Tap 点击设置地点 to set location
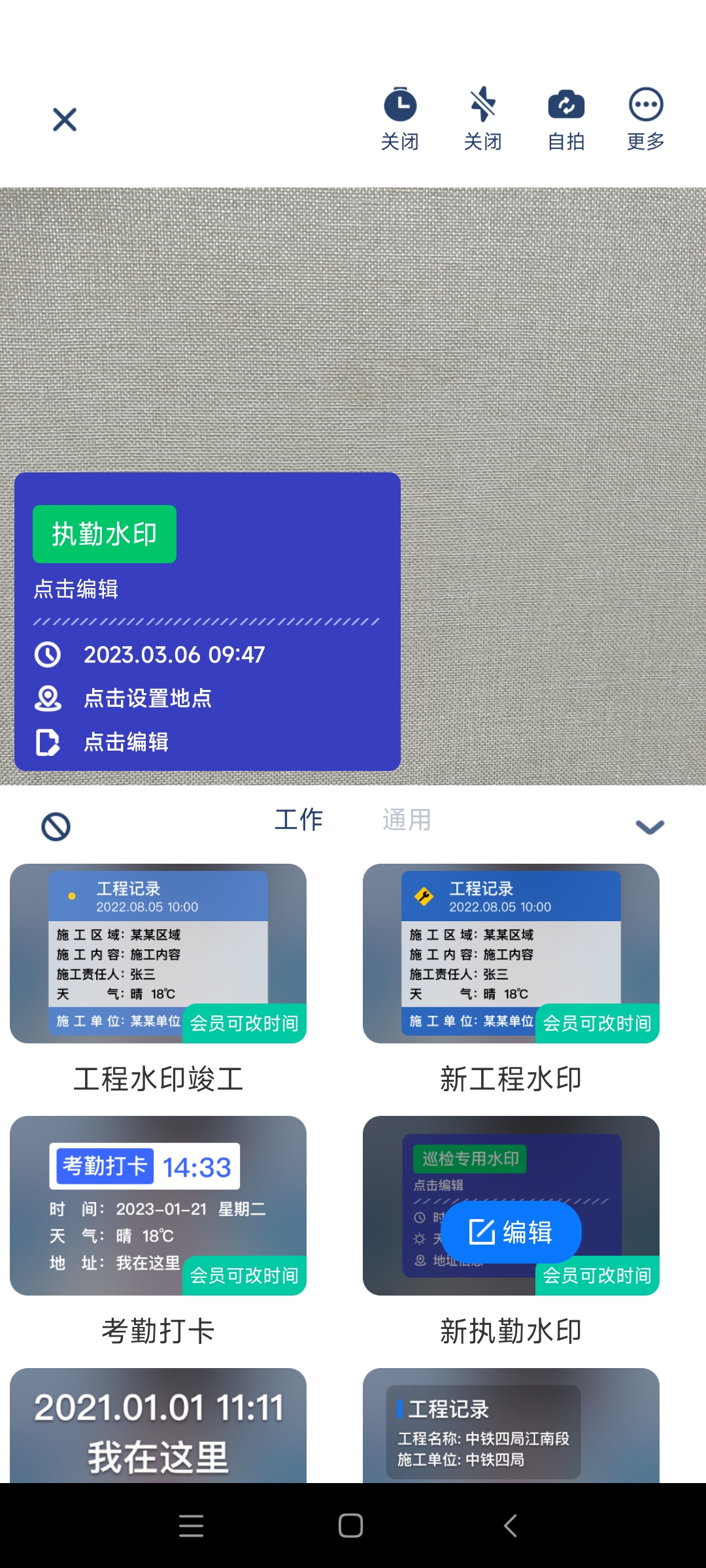The image size is (706, 1568). pyautogui.click(x=148, y=698)
